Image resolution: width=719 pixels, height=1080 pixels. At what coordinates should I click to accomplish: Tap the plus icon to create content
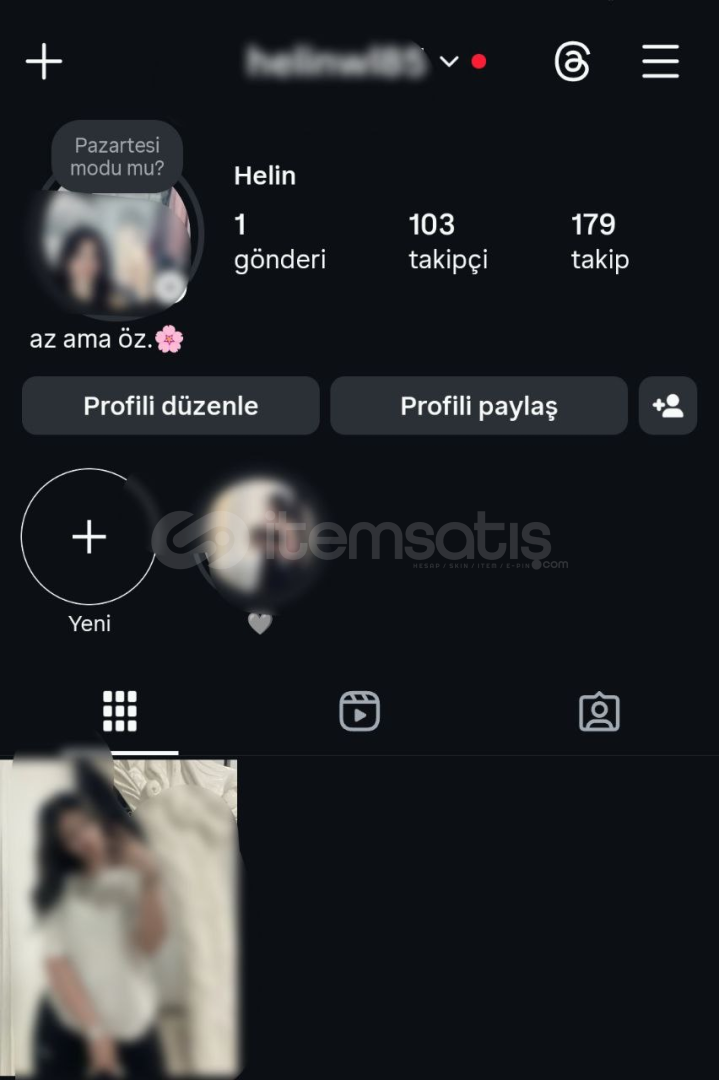[x=44, y=61]
